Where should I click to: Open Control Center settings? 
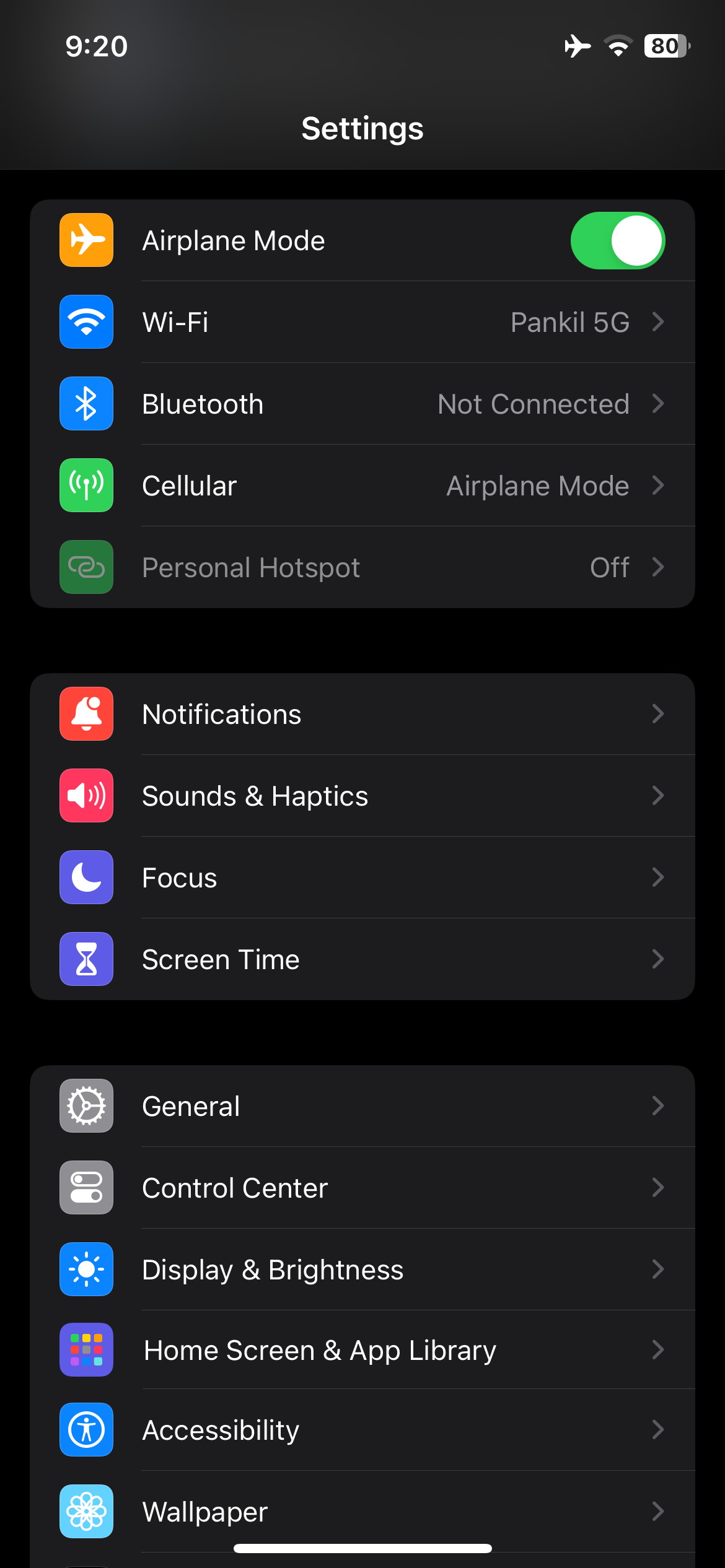[362, 1188]
